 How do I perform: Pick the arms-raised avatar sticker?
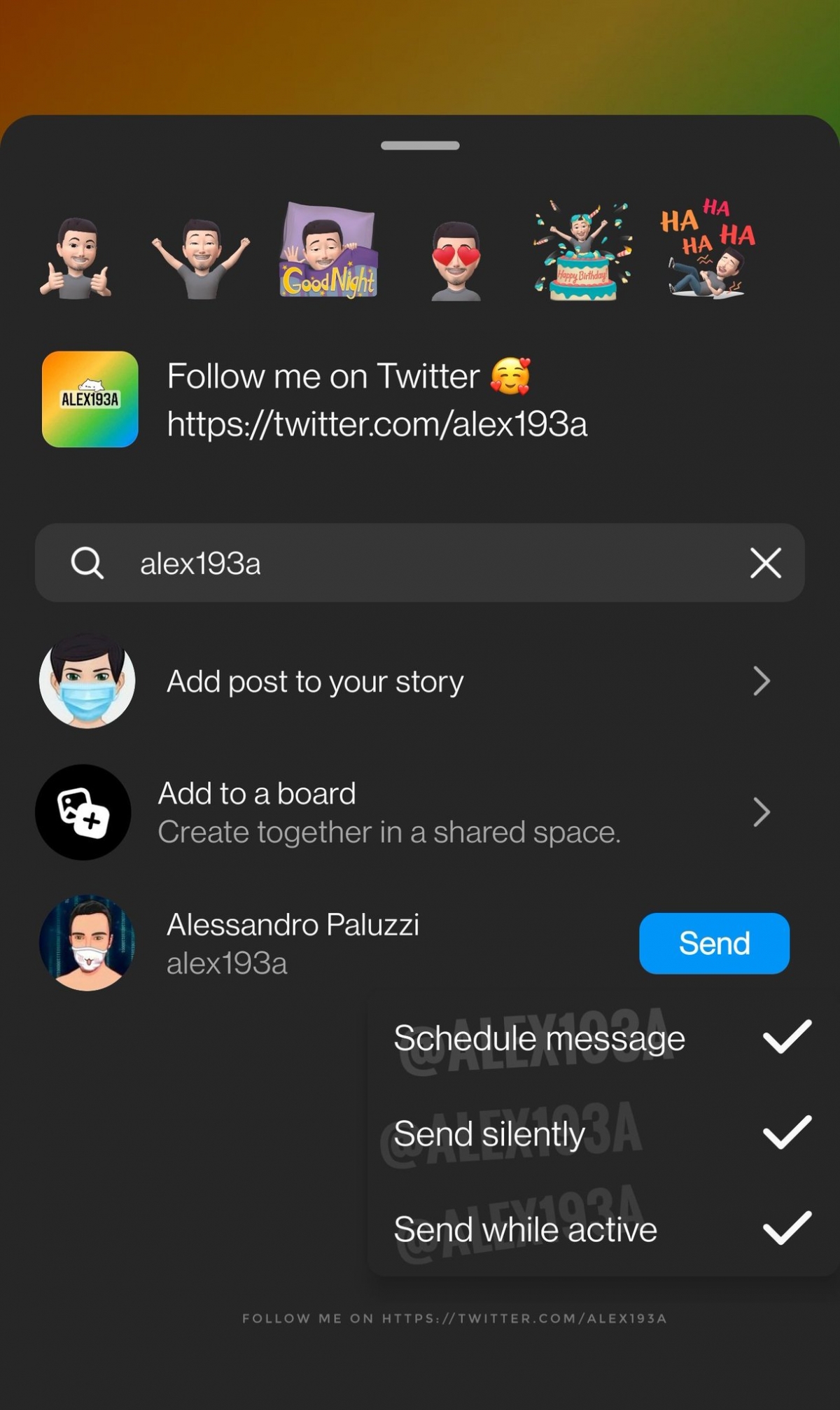pos(202,258)
